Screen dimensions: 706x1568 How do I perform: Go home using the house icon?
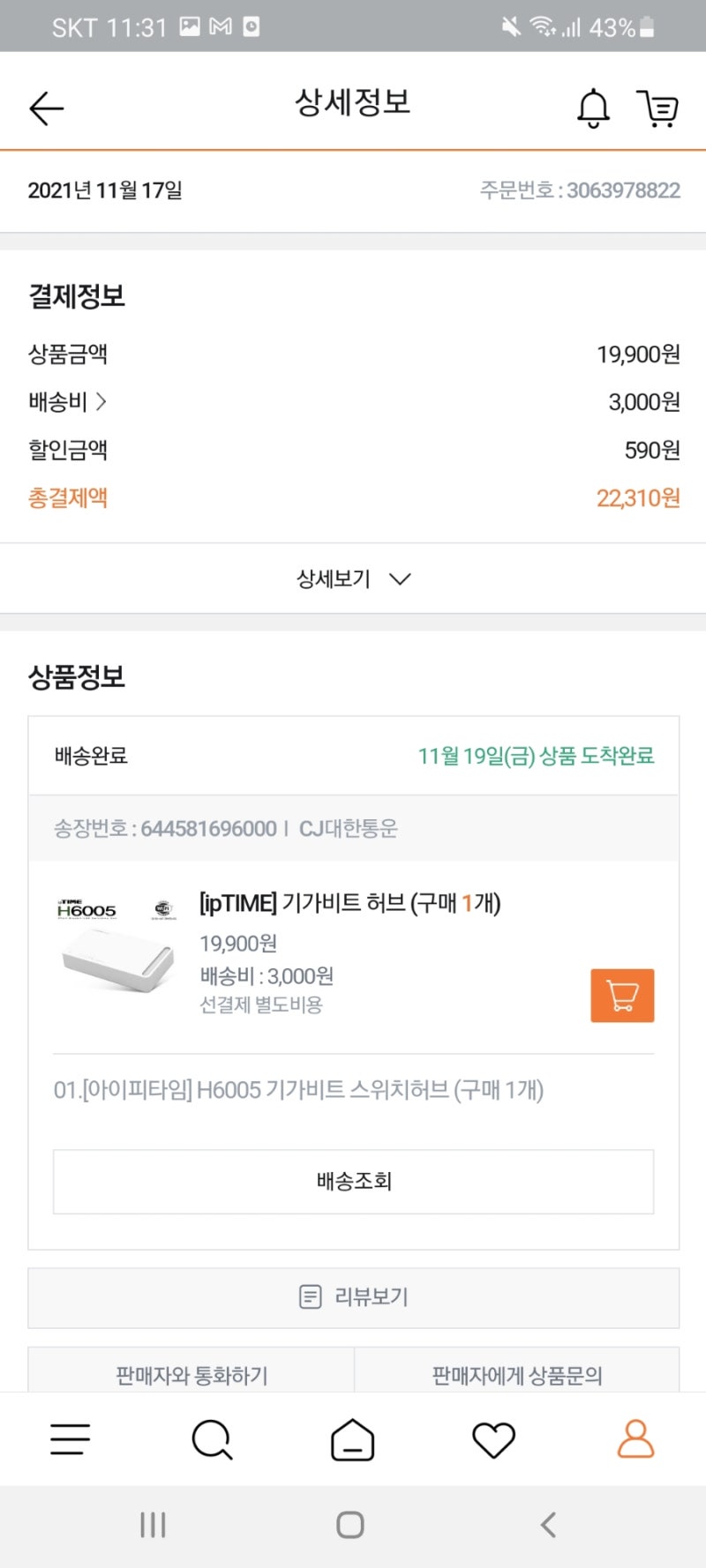pos(352,1439)
